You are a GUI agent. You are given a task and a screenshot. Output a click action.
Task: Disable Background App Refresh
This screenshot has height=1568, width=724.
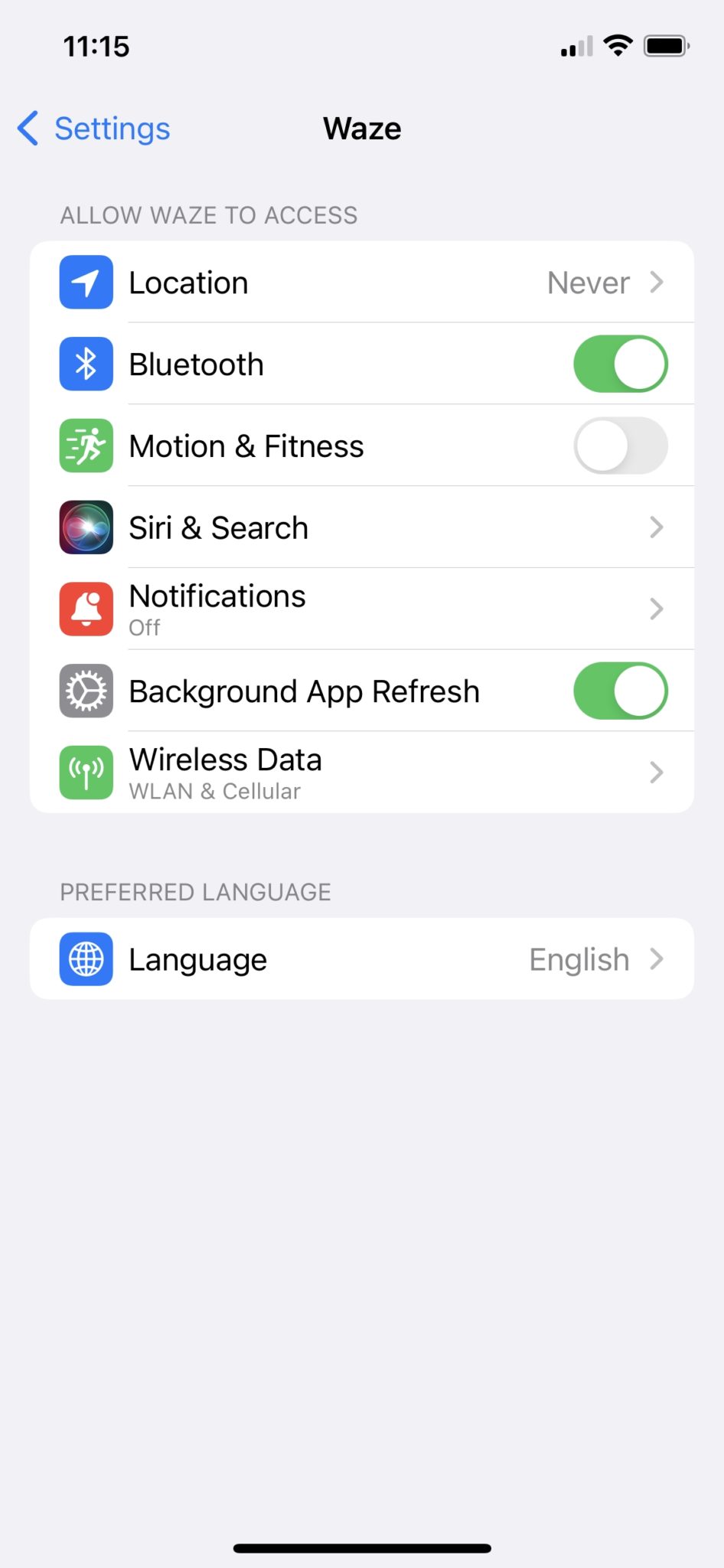[620, 691]
